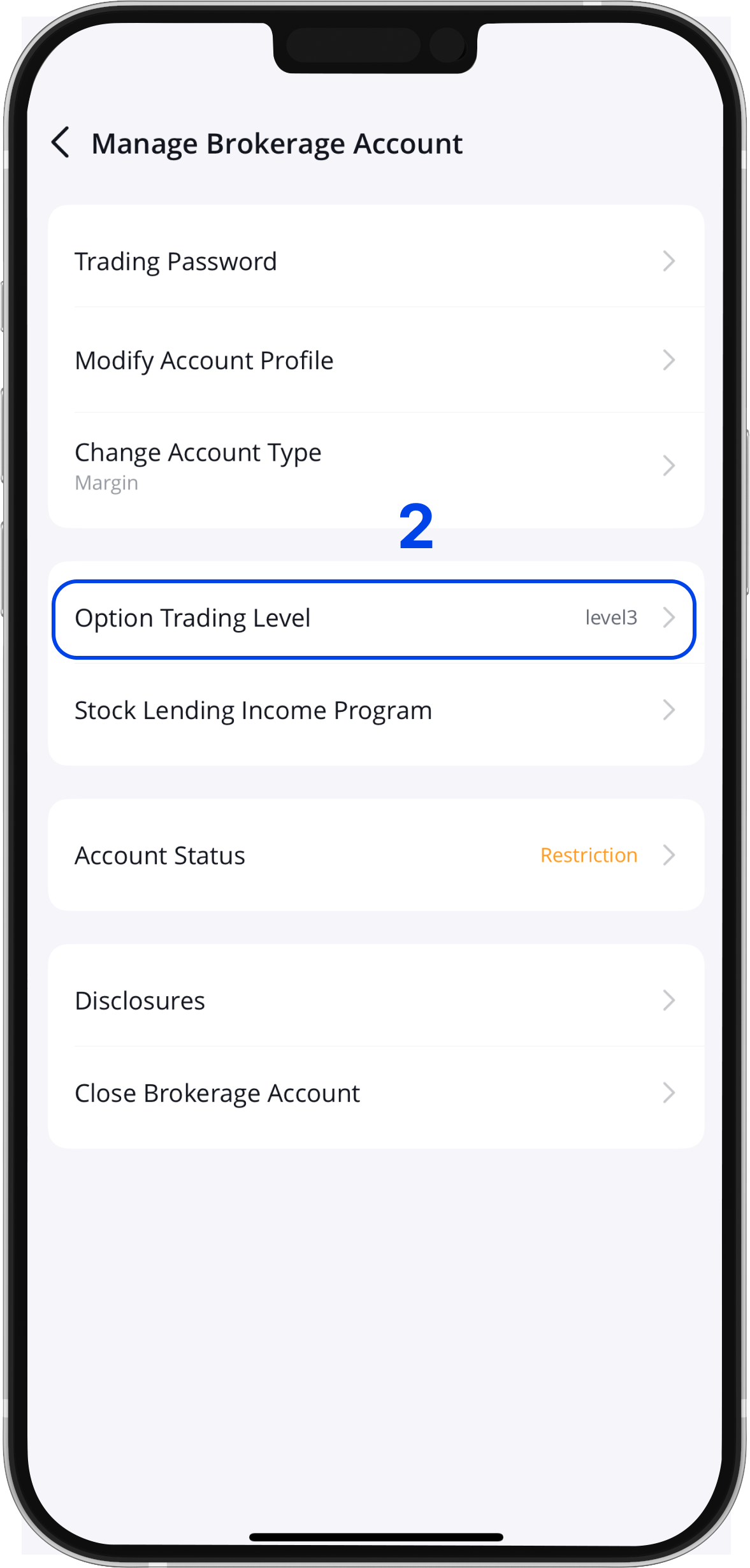The height and width of the screenshot is (1568, 750).
Task: Open Change Account Type row
Action: pyautogui.click(x=375, y=465)
